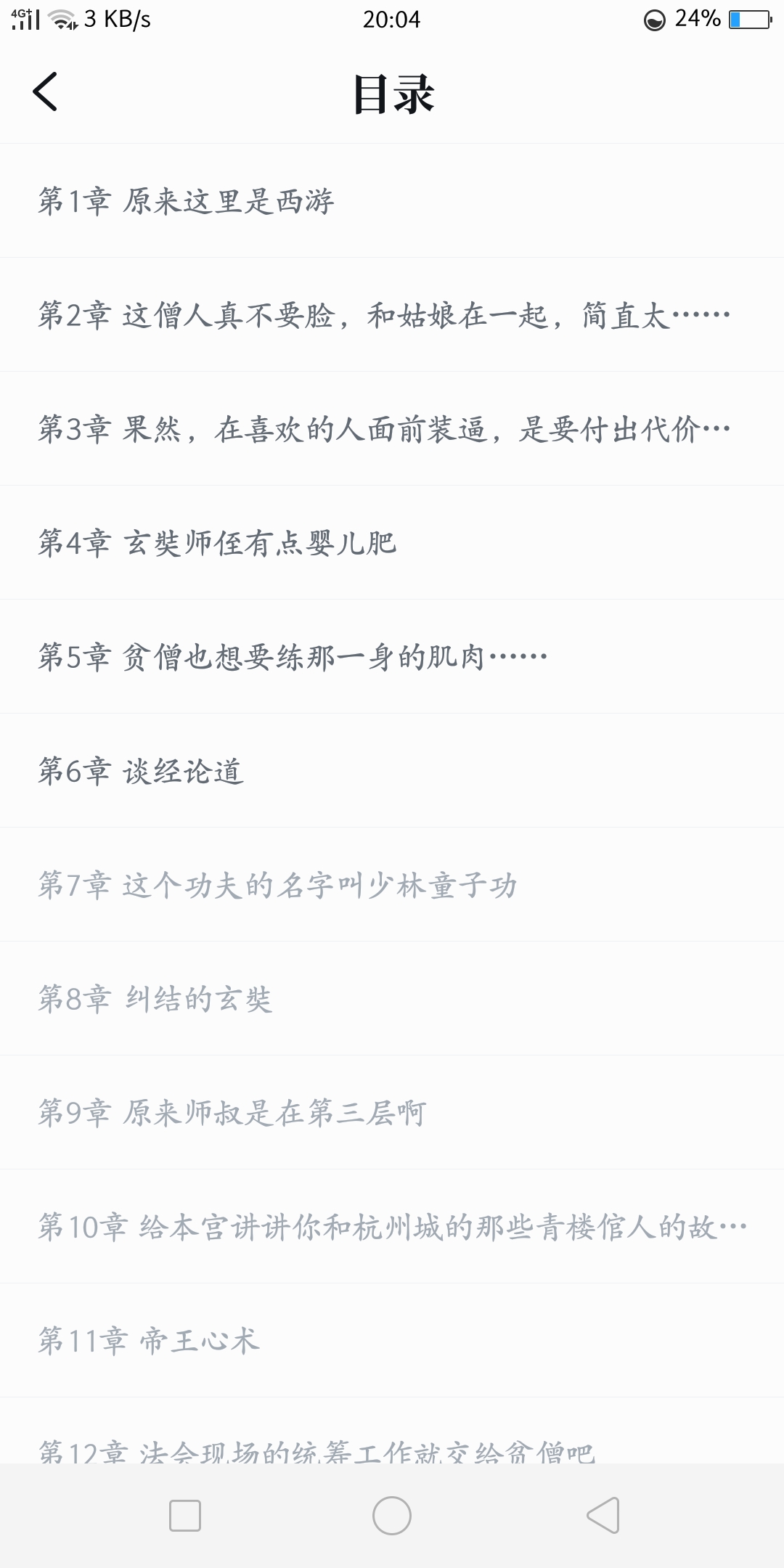Open chapter 第2章 这僧人真不要脸

[x=383, y=315]
